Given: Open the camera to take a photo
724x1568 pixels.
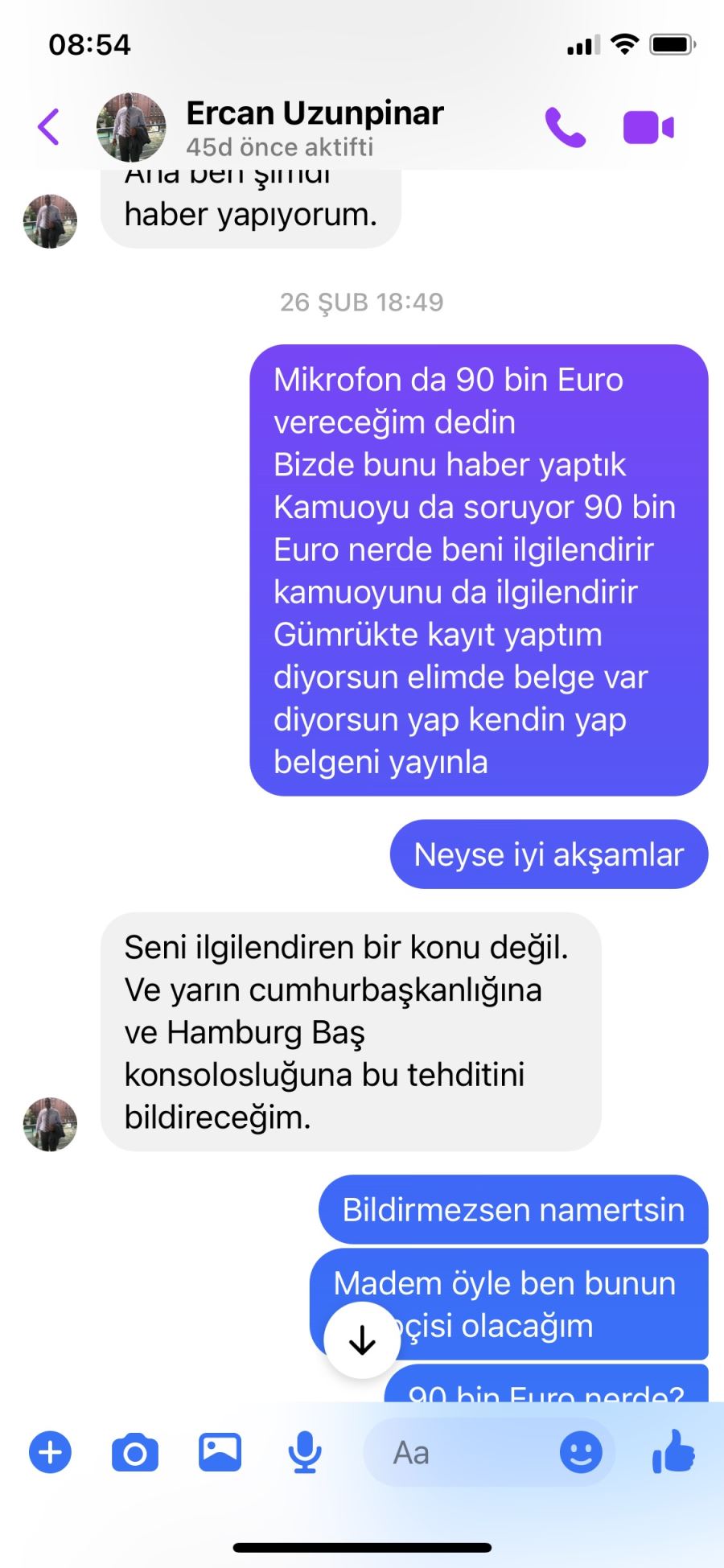Looking at the screenshot, I should 135,1453.
